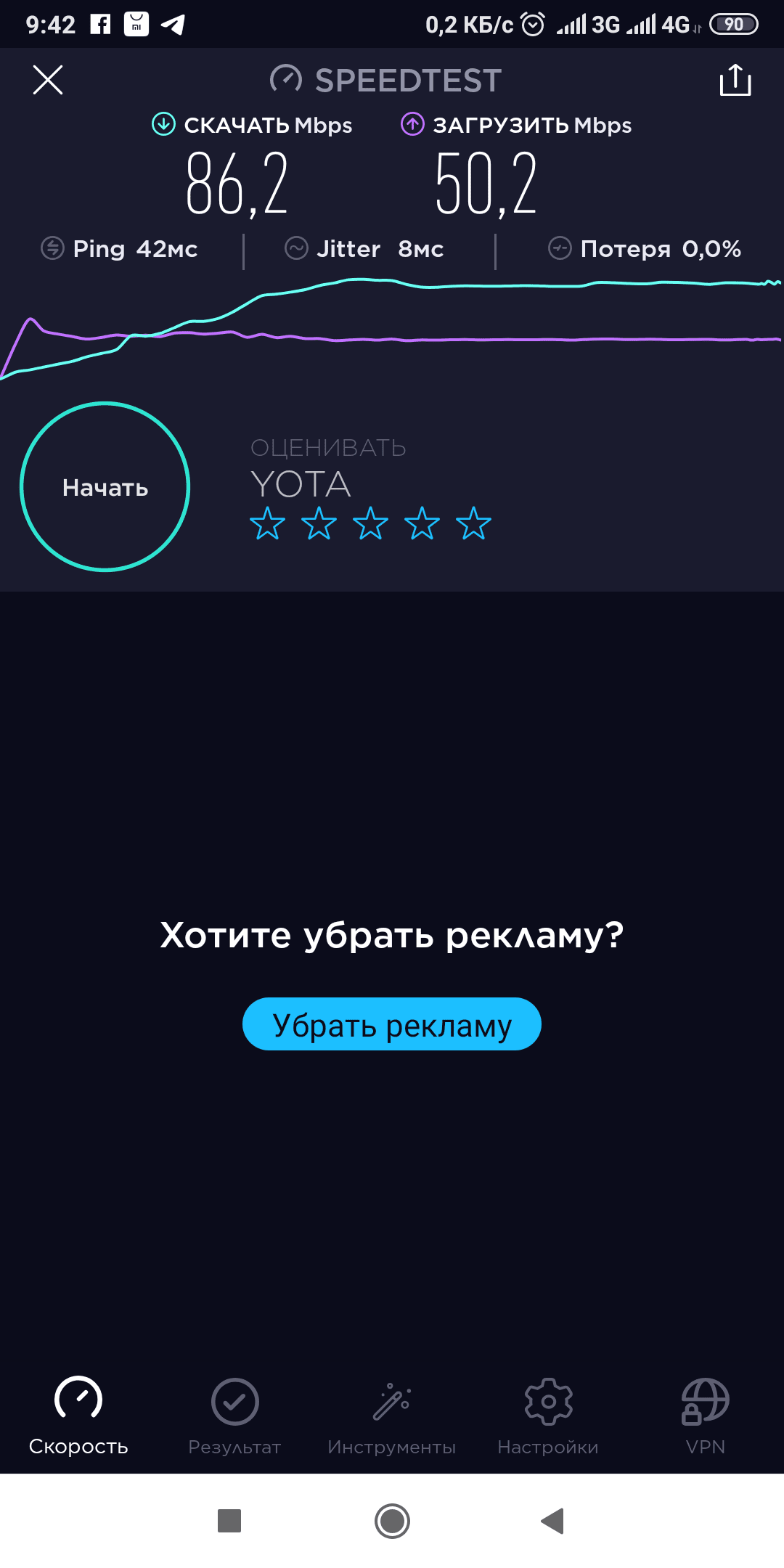Open the Настройки tab

pos(548,1416)
